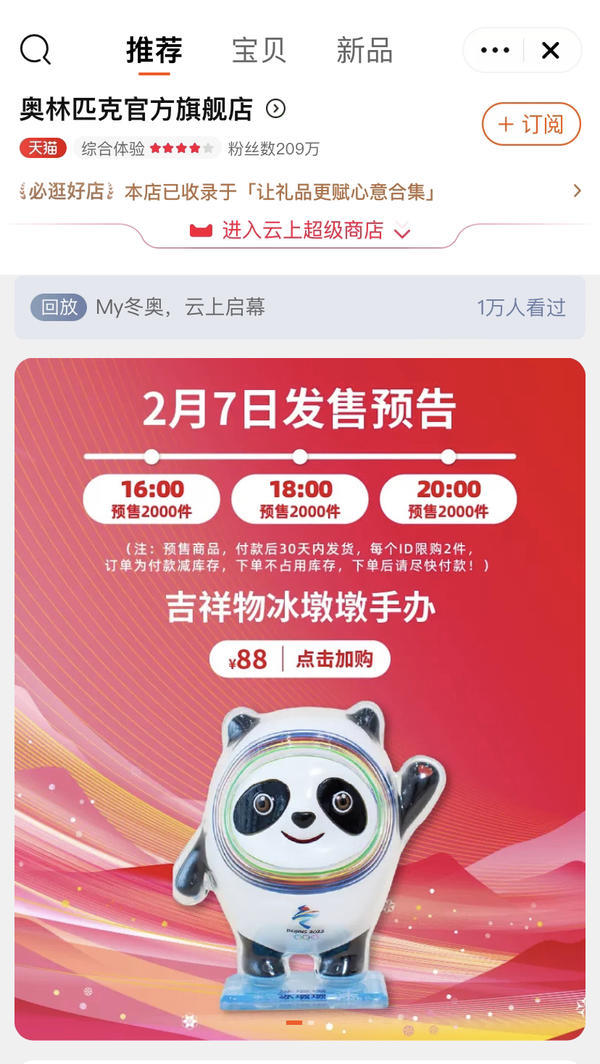The width and height of the screenshot is (600, 1064).
Task: Subscribe with the 订阅 button
Action: coord(531,124)
